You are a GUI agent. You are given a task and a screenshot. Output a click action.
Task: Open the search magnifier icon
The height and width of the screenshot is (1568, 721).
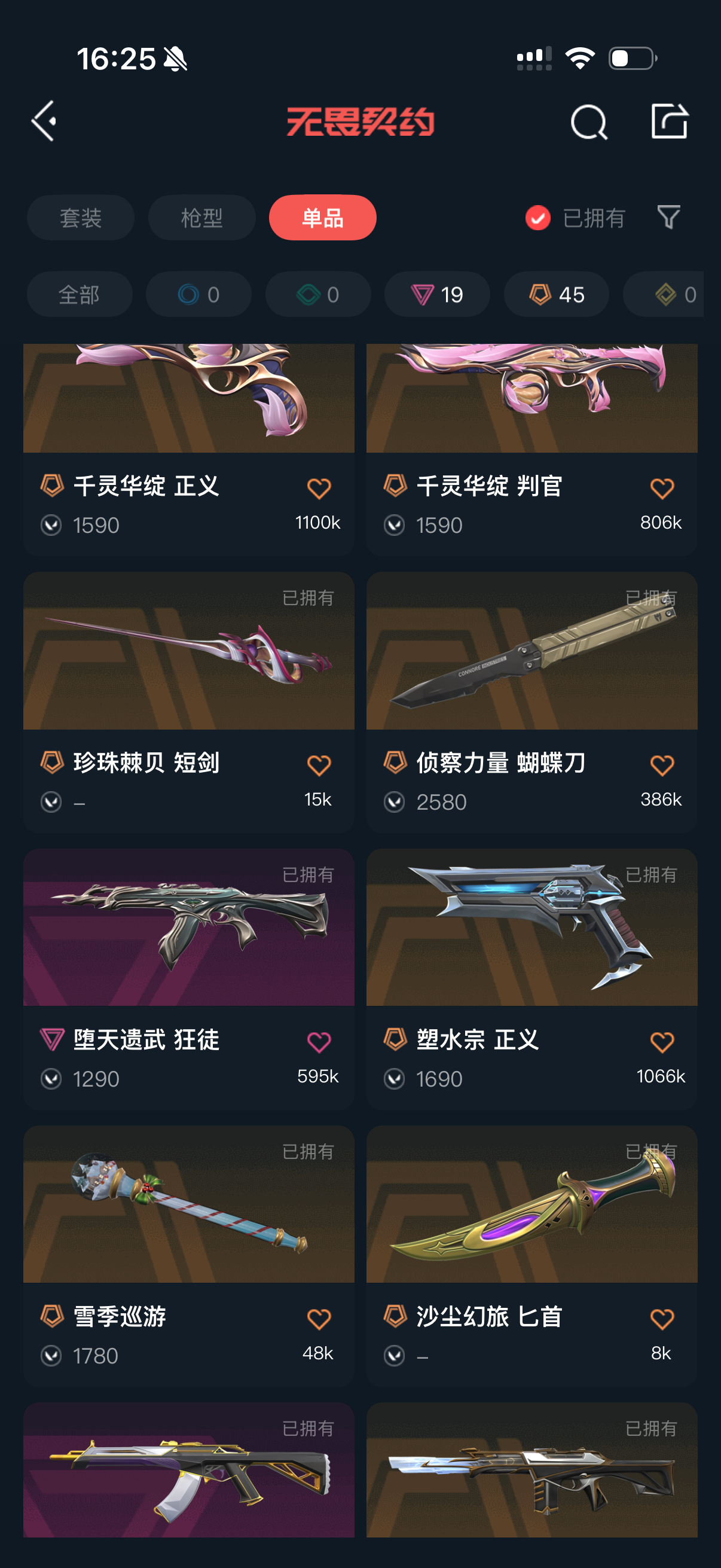click(588, 122)
